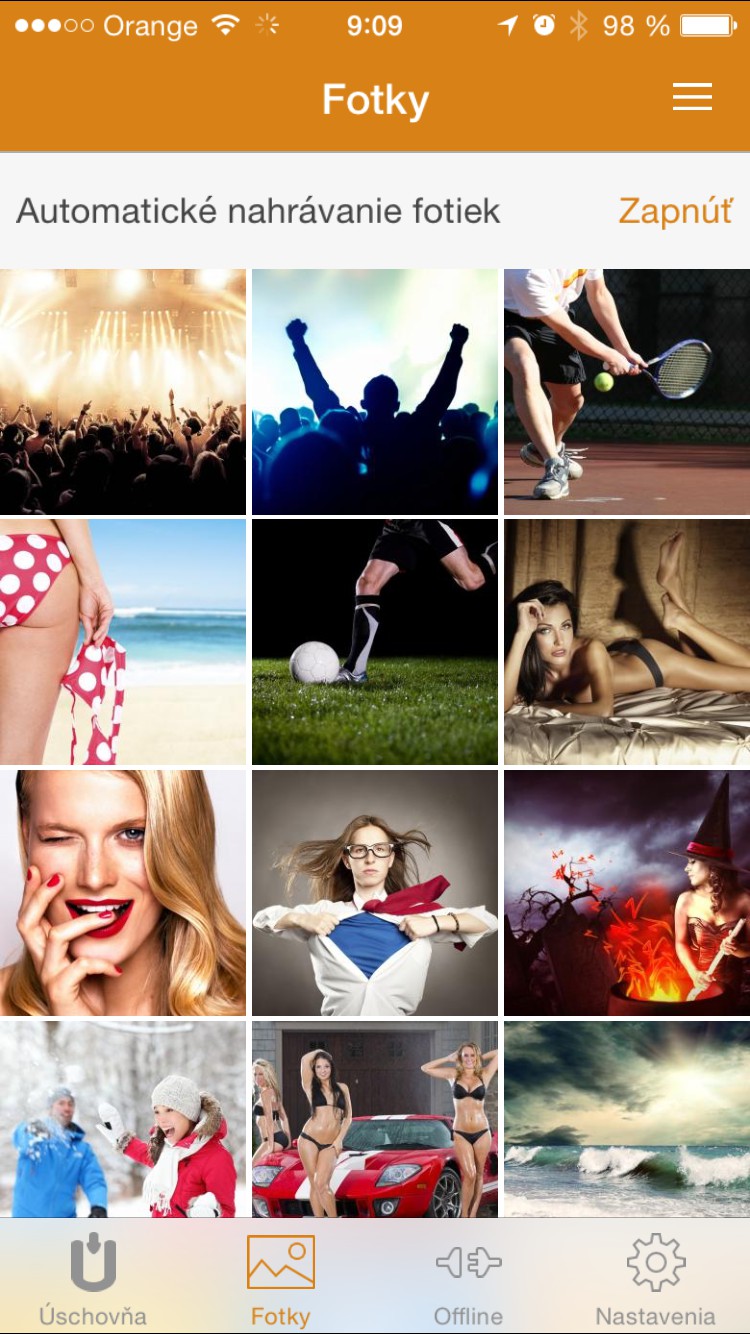
Task: Open the woman lying on bed photo
Action: click(x=627, y=642)
